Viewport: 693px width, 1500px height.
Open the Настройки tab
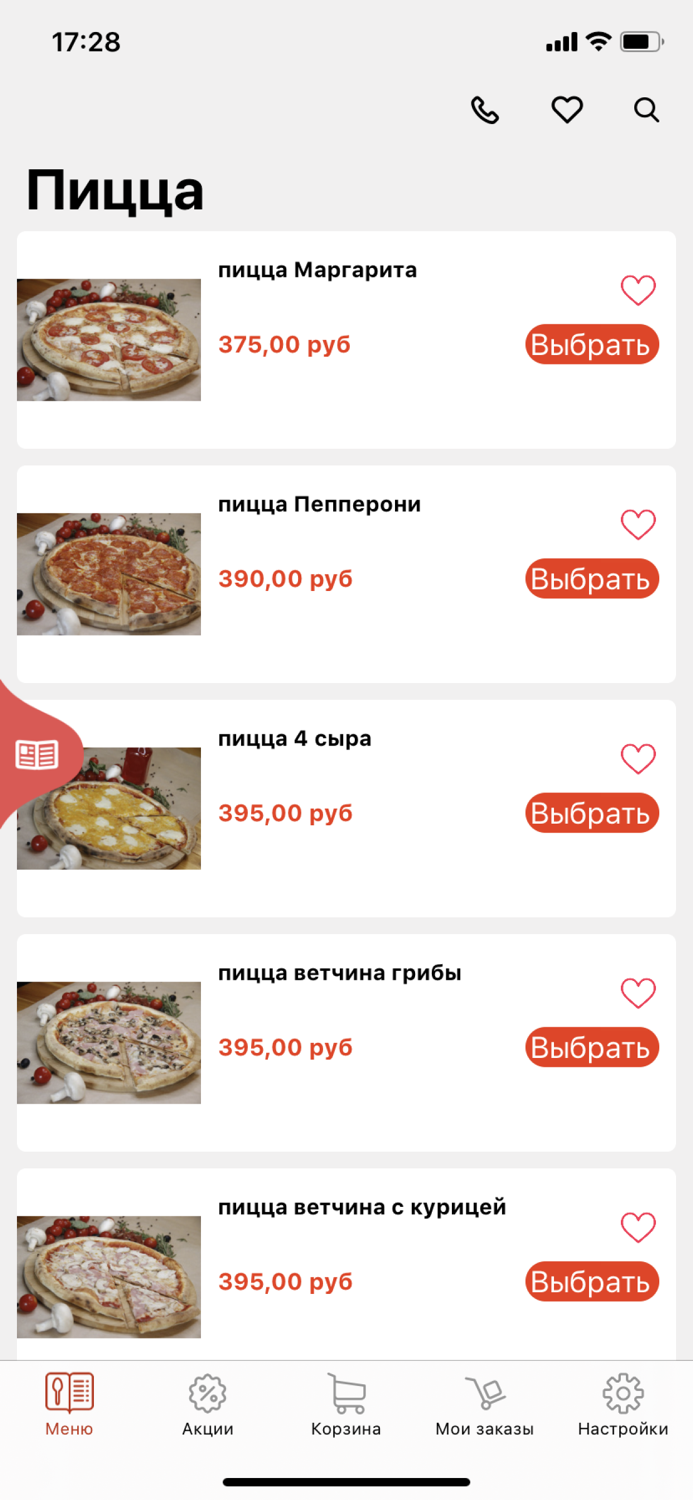(623, 1405)
